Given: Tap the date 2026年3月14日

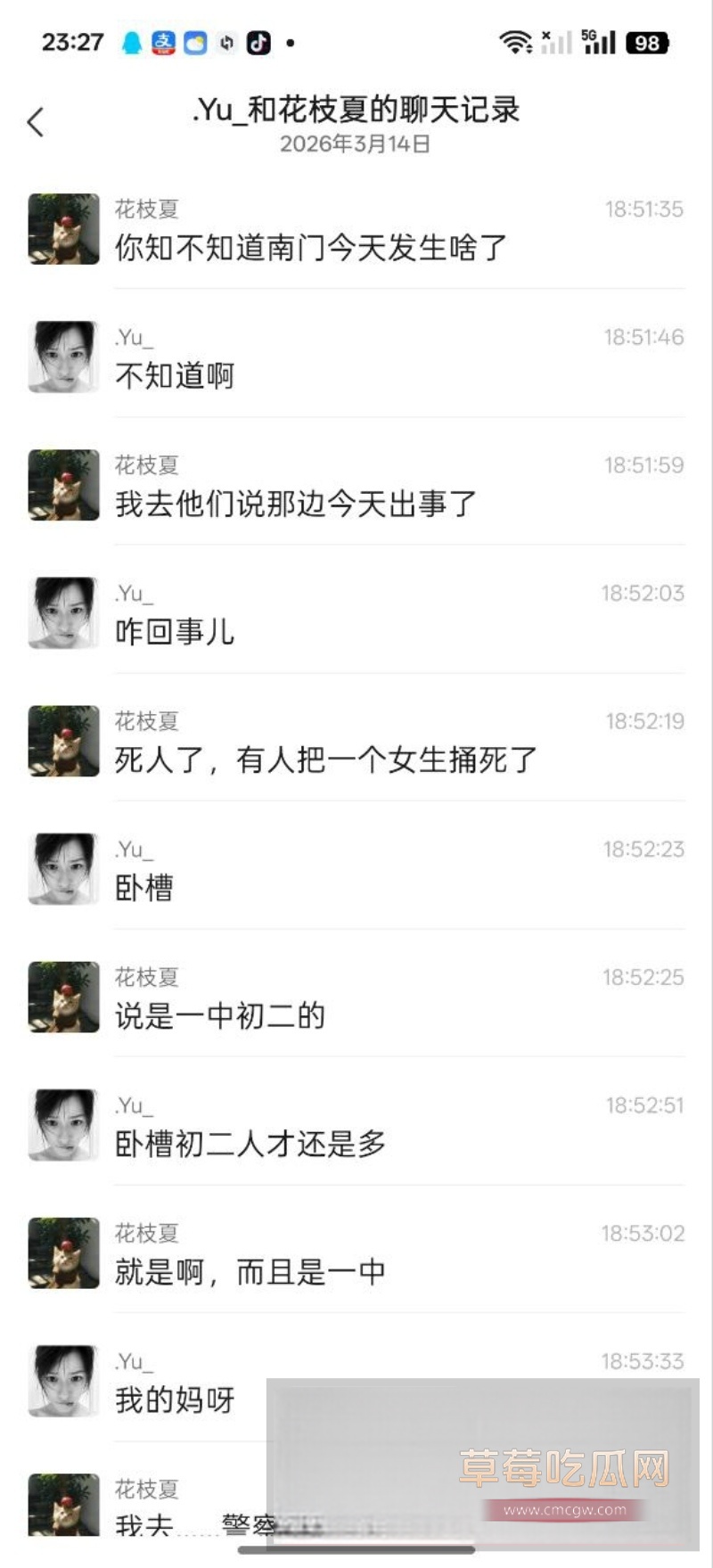Looking at the screenshot, I should tap(356, 143).
